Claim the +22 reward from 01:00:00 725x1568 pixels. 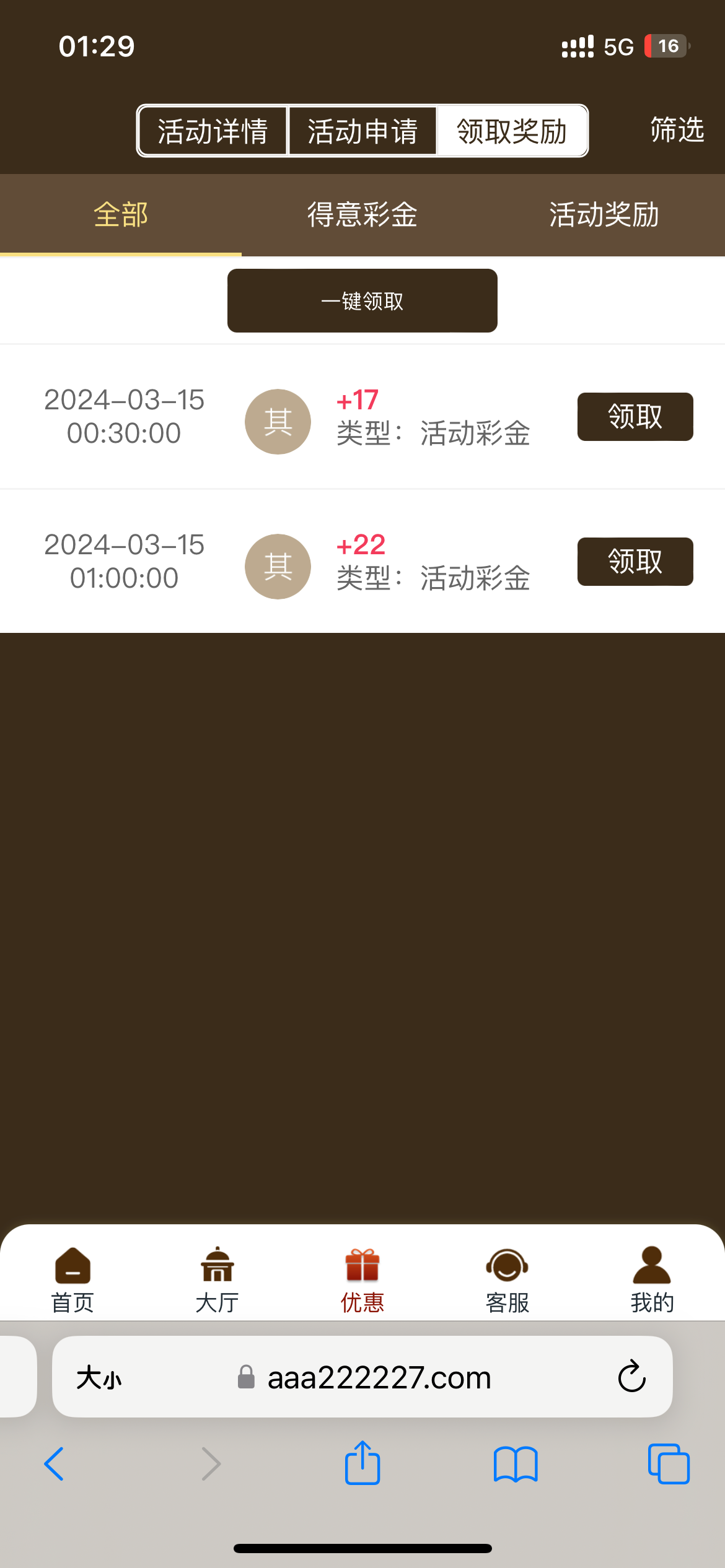coord(635,562)
